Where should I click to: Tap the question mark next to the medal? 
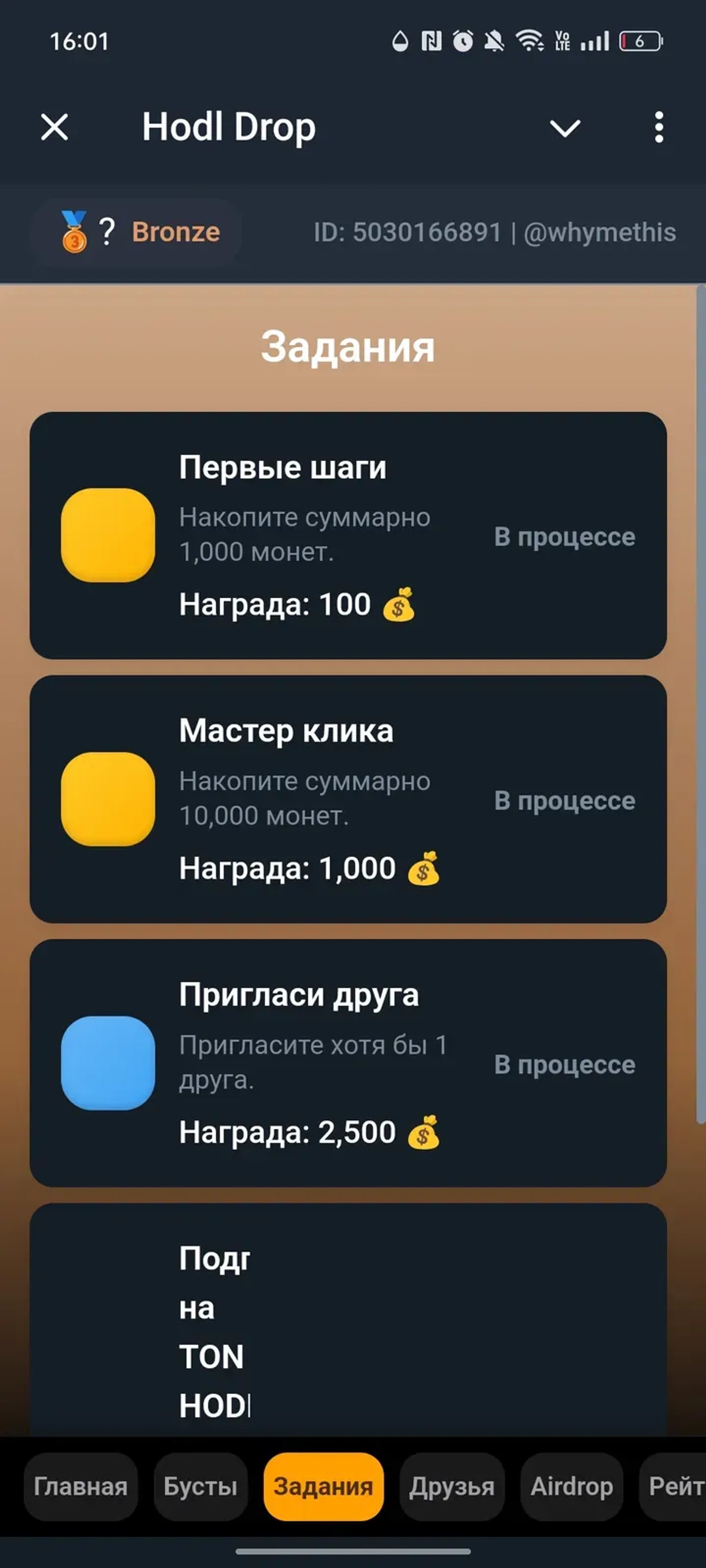point(107,232)
